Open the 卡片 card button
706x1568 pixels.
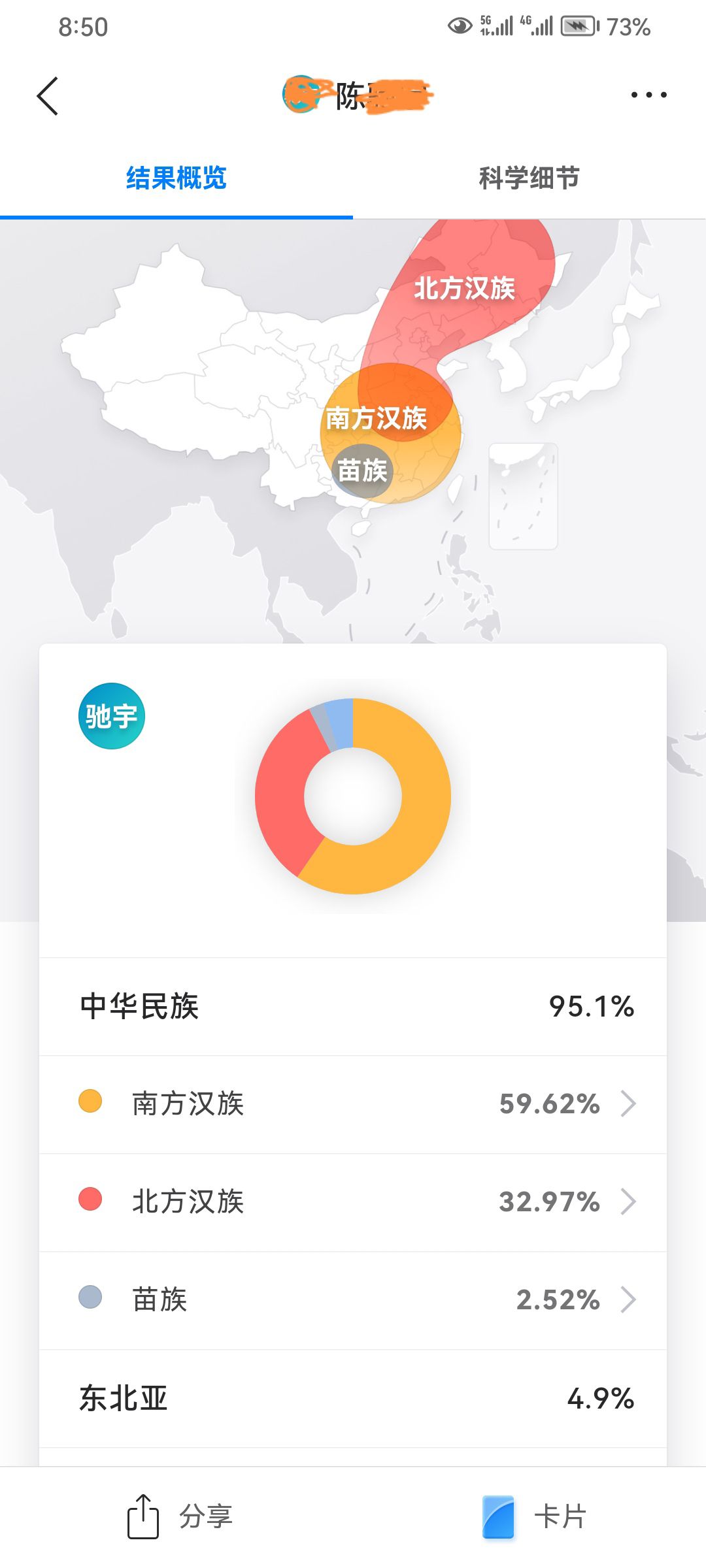pos(534,1516)
